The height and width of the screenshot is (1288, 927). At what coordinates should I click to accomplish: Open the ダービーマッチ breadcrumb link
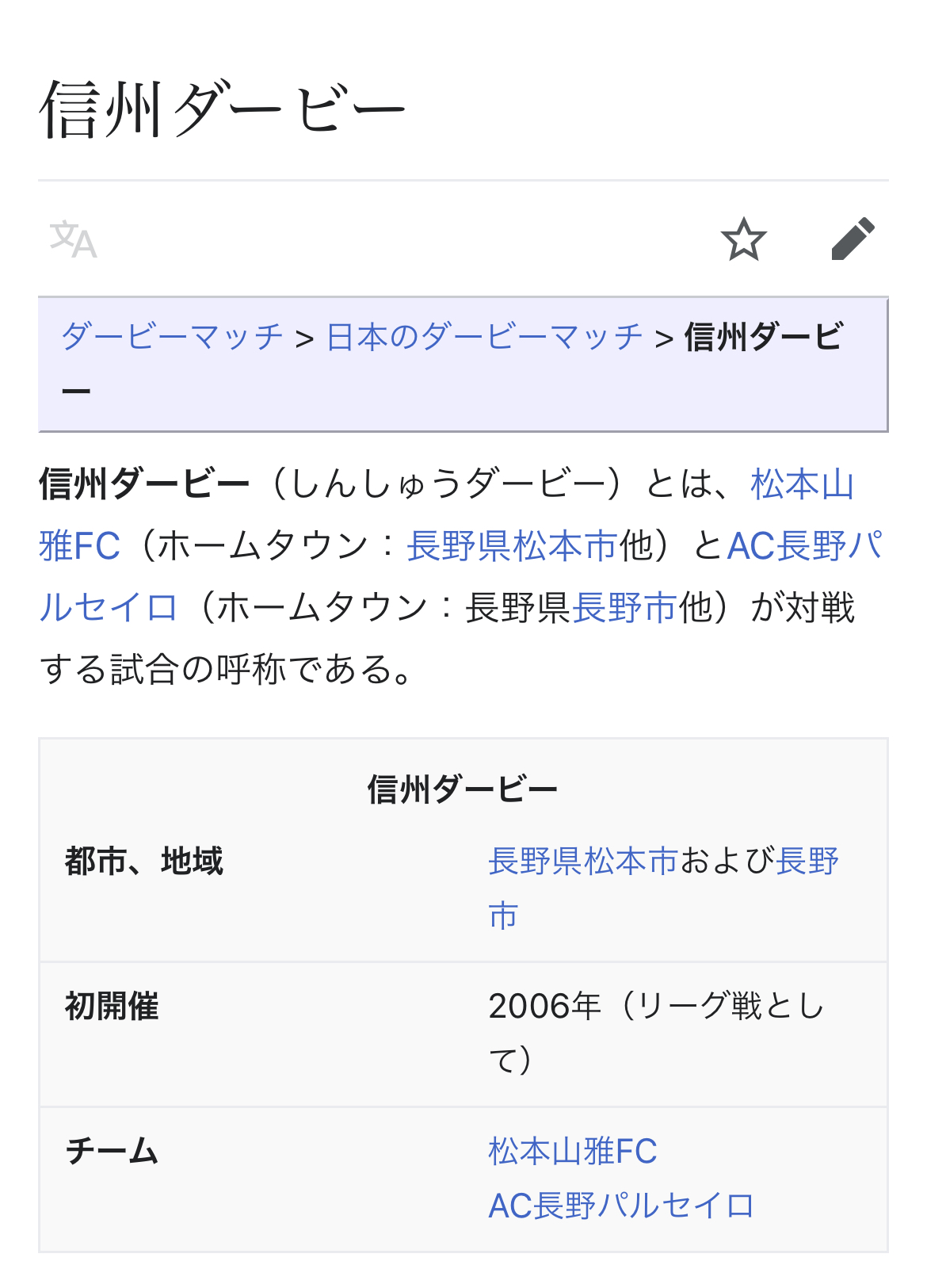[172, 337]
